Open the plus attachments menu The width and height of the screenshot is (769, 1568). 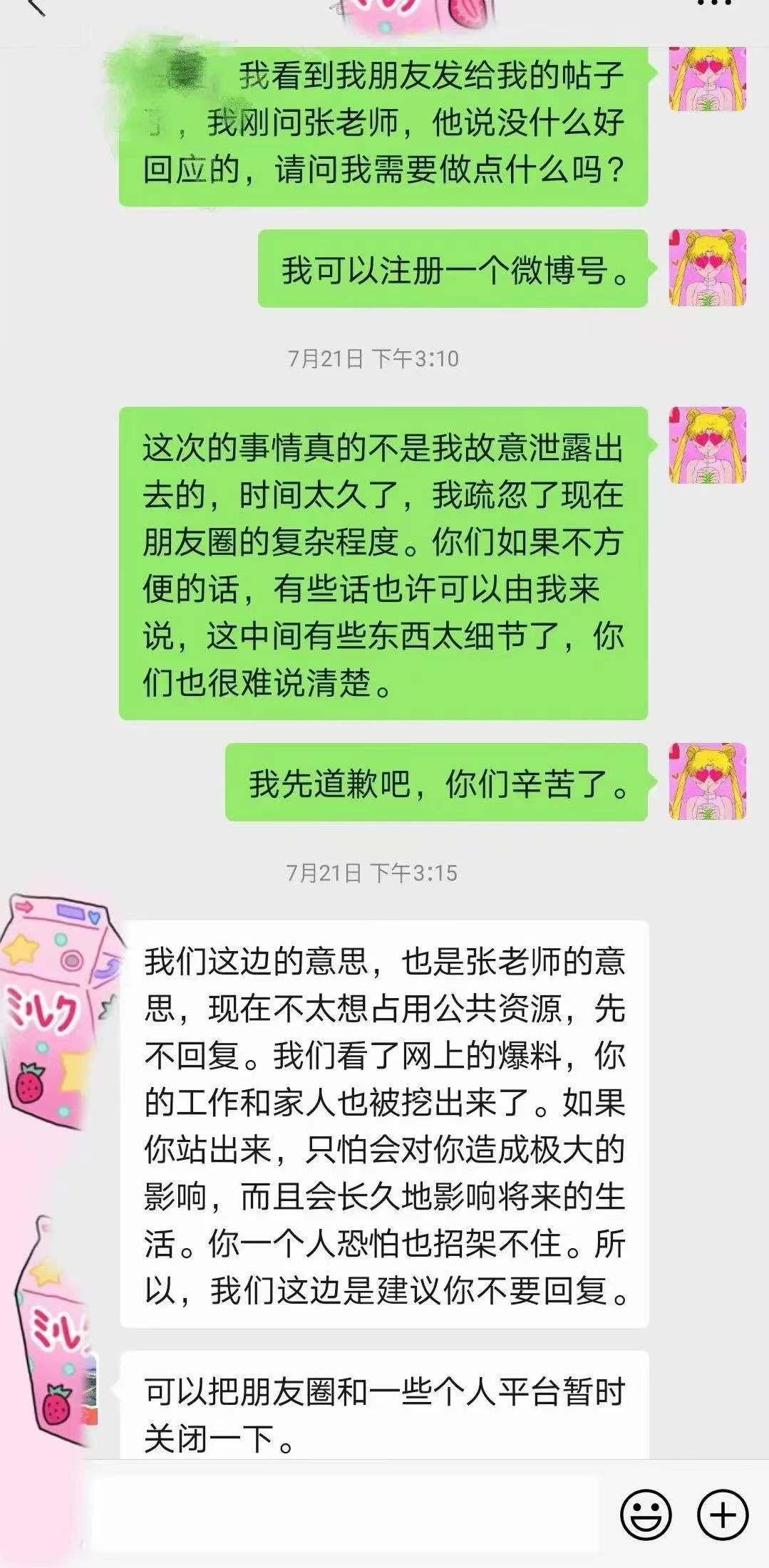click(x=723, y=1514)
